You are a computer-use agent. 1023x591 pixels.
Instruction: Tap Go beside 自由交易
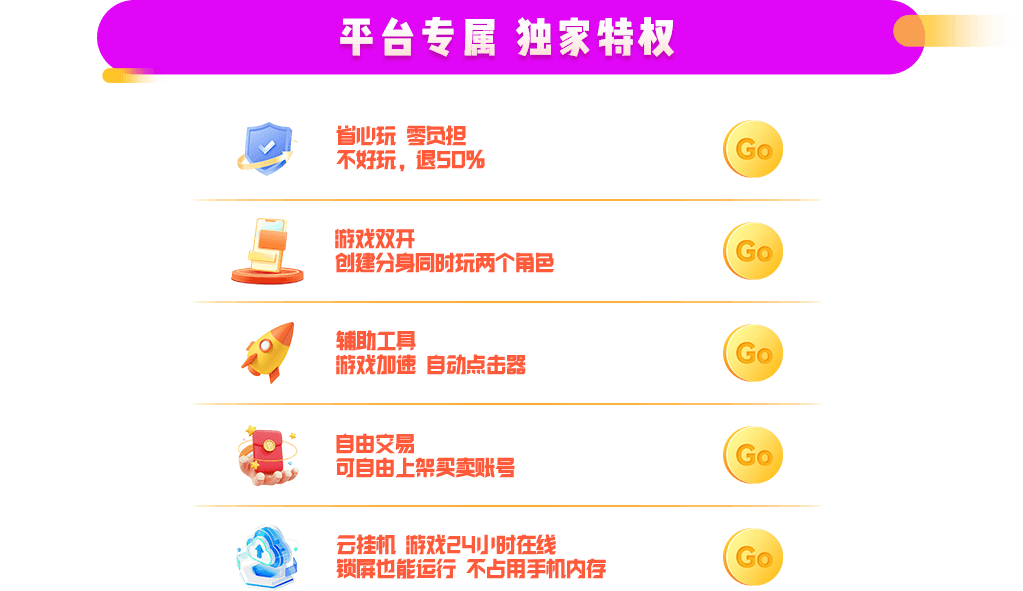click(753, 455)
